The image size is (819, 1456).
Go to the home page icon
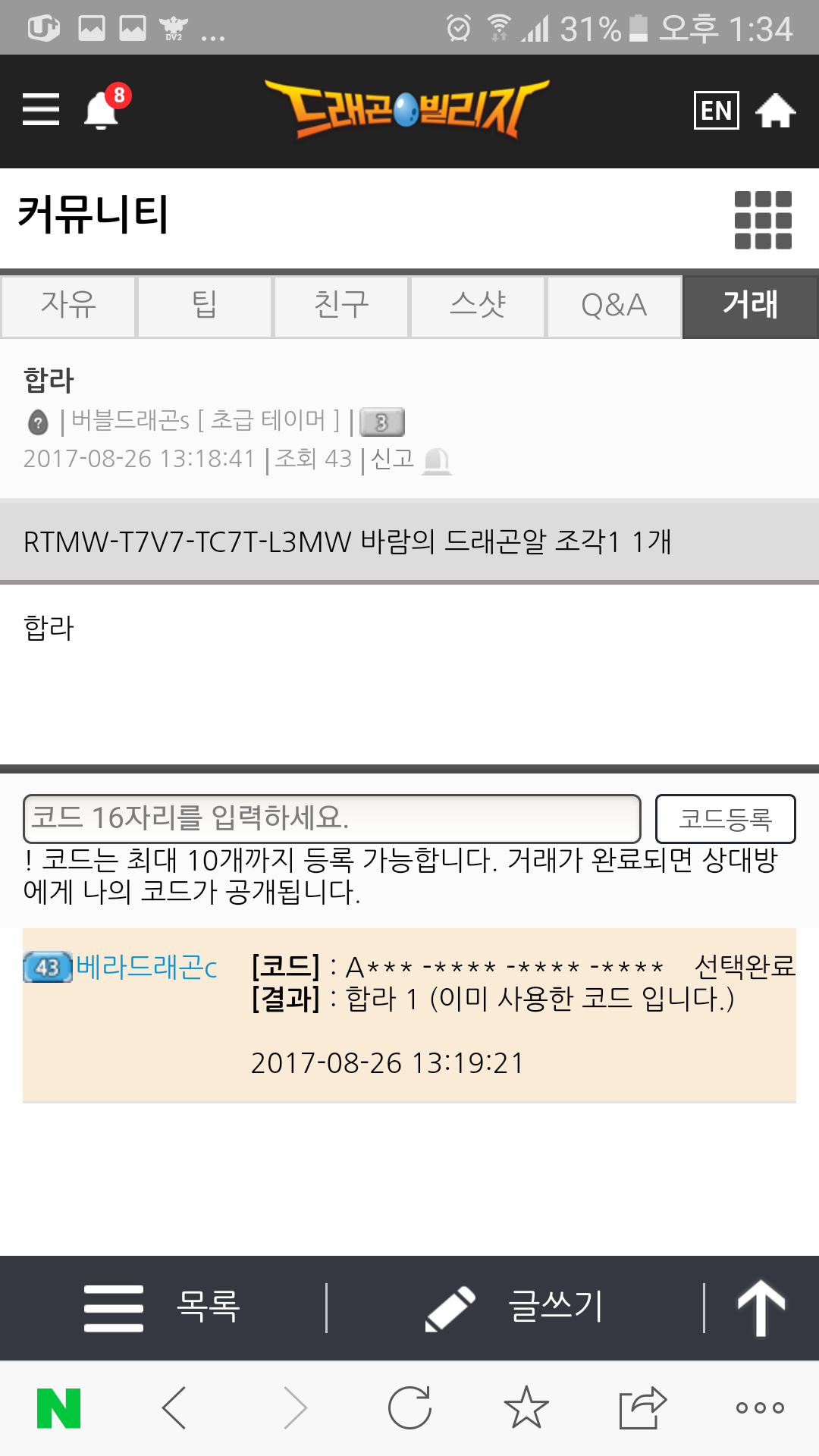pyautogui.click(x=775, y=111)
